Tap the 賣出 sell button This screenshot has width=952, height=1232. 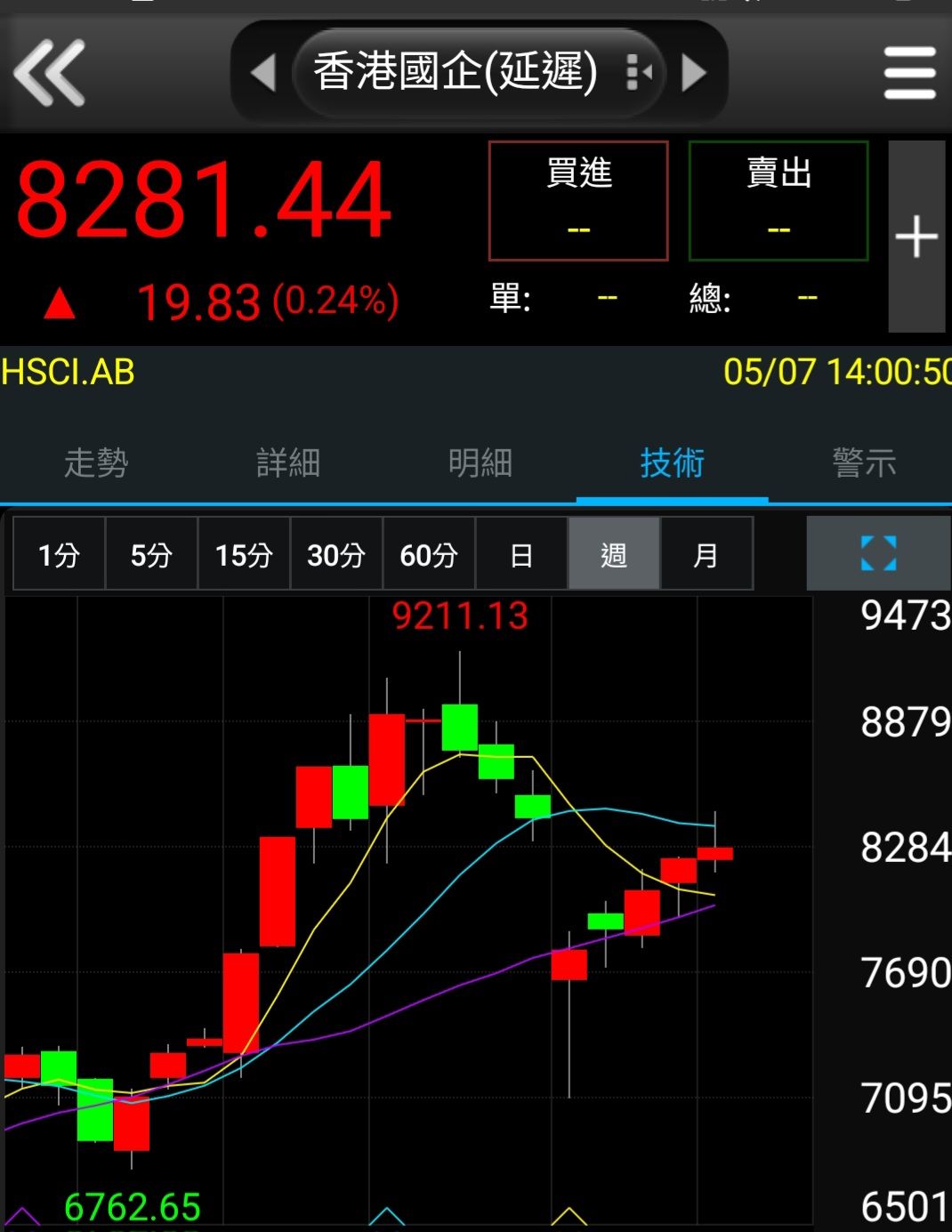[779, 198]
